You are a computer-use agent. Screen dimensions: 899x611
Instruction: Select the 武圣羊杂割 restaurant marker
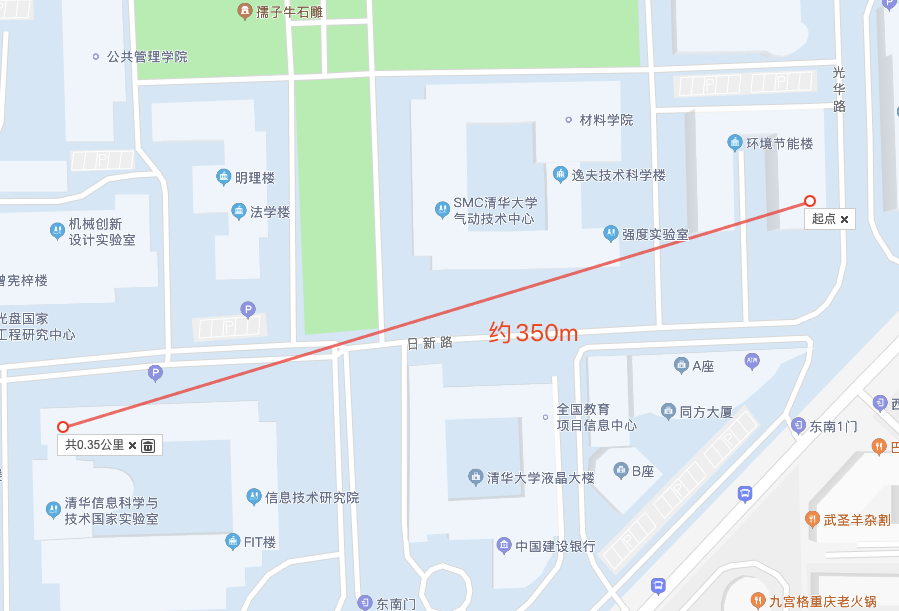tap(812, 519)
